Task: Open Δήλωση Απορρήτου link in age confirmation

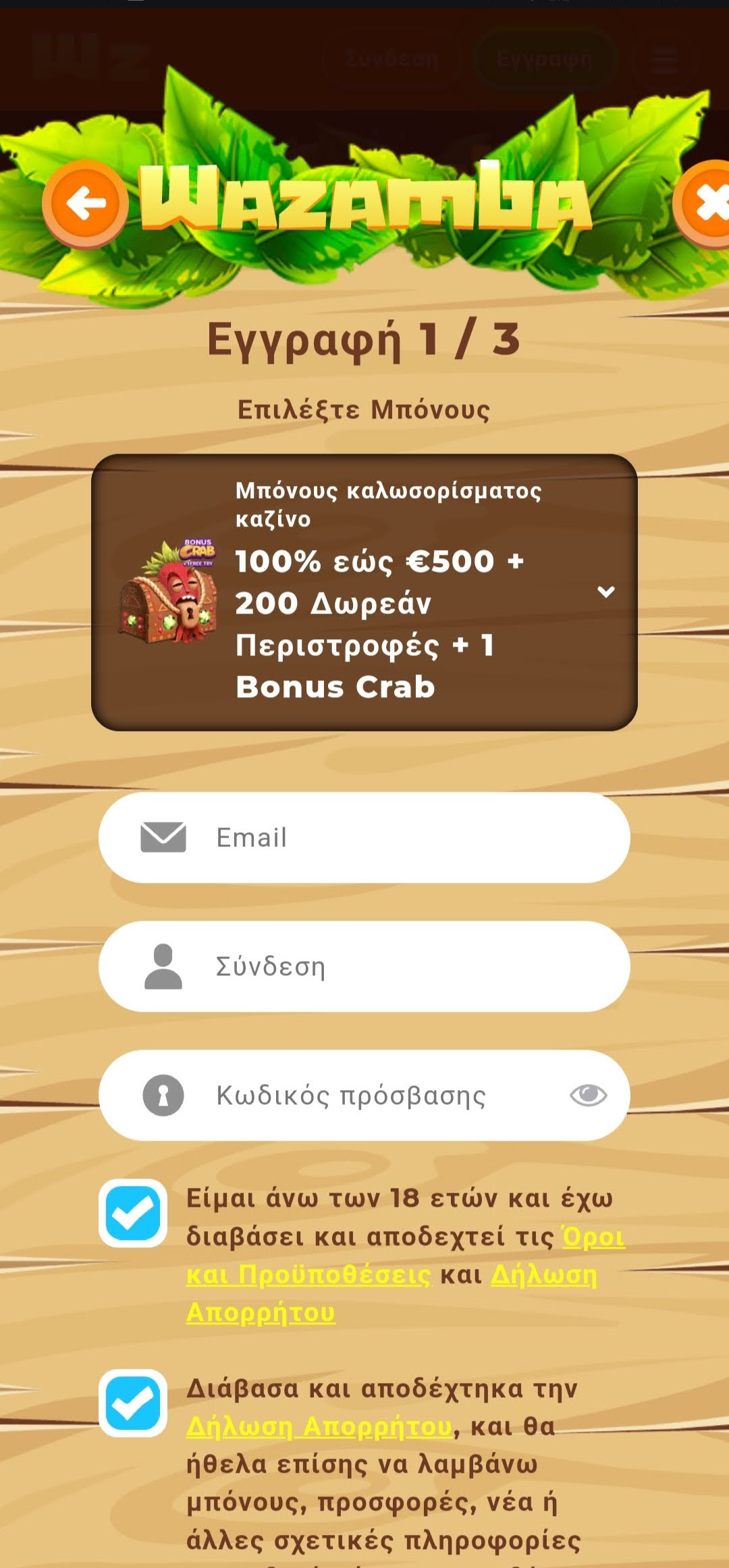Action: click(543, 1275)
